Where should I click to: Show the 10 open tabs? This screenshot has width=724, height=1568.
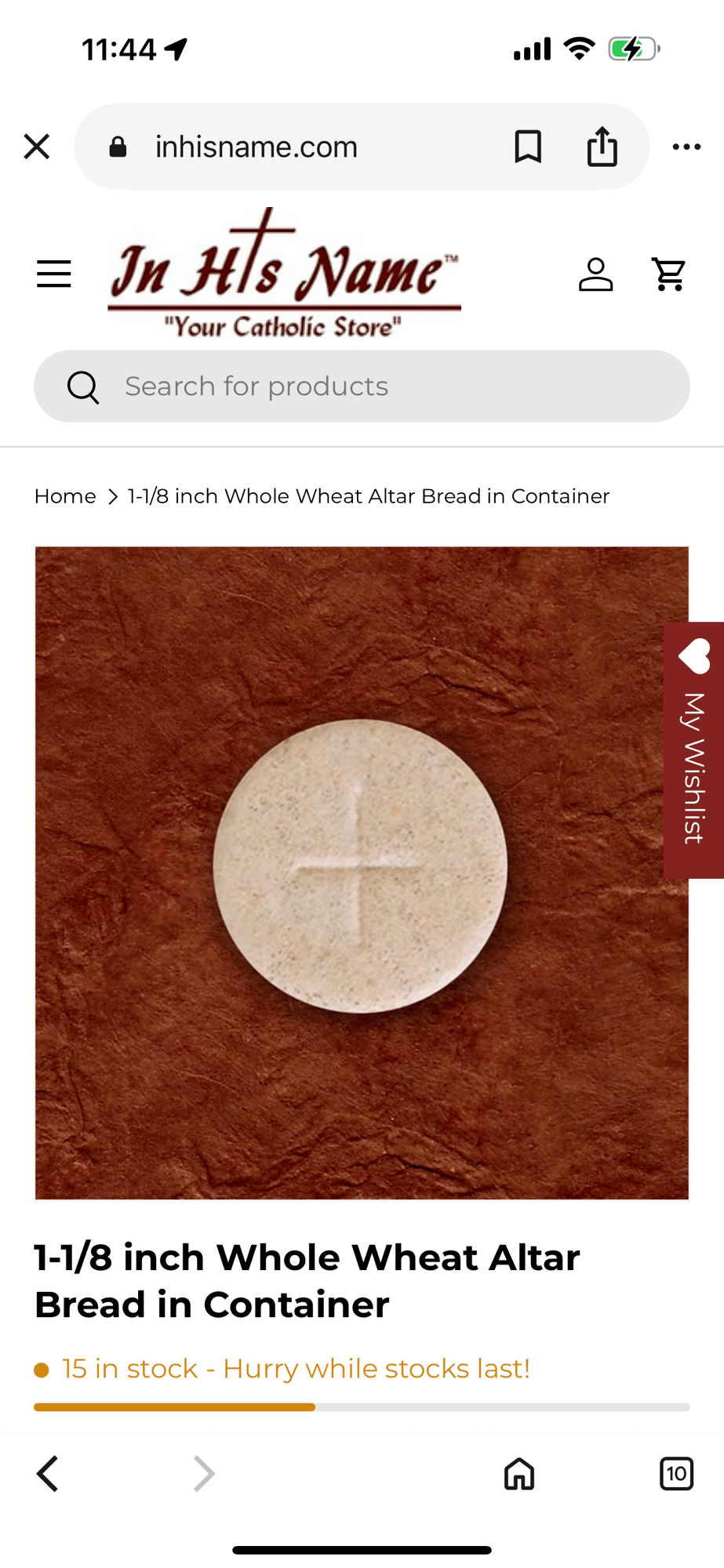click(676, 1474)
